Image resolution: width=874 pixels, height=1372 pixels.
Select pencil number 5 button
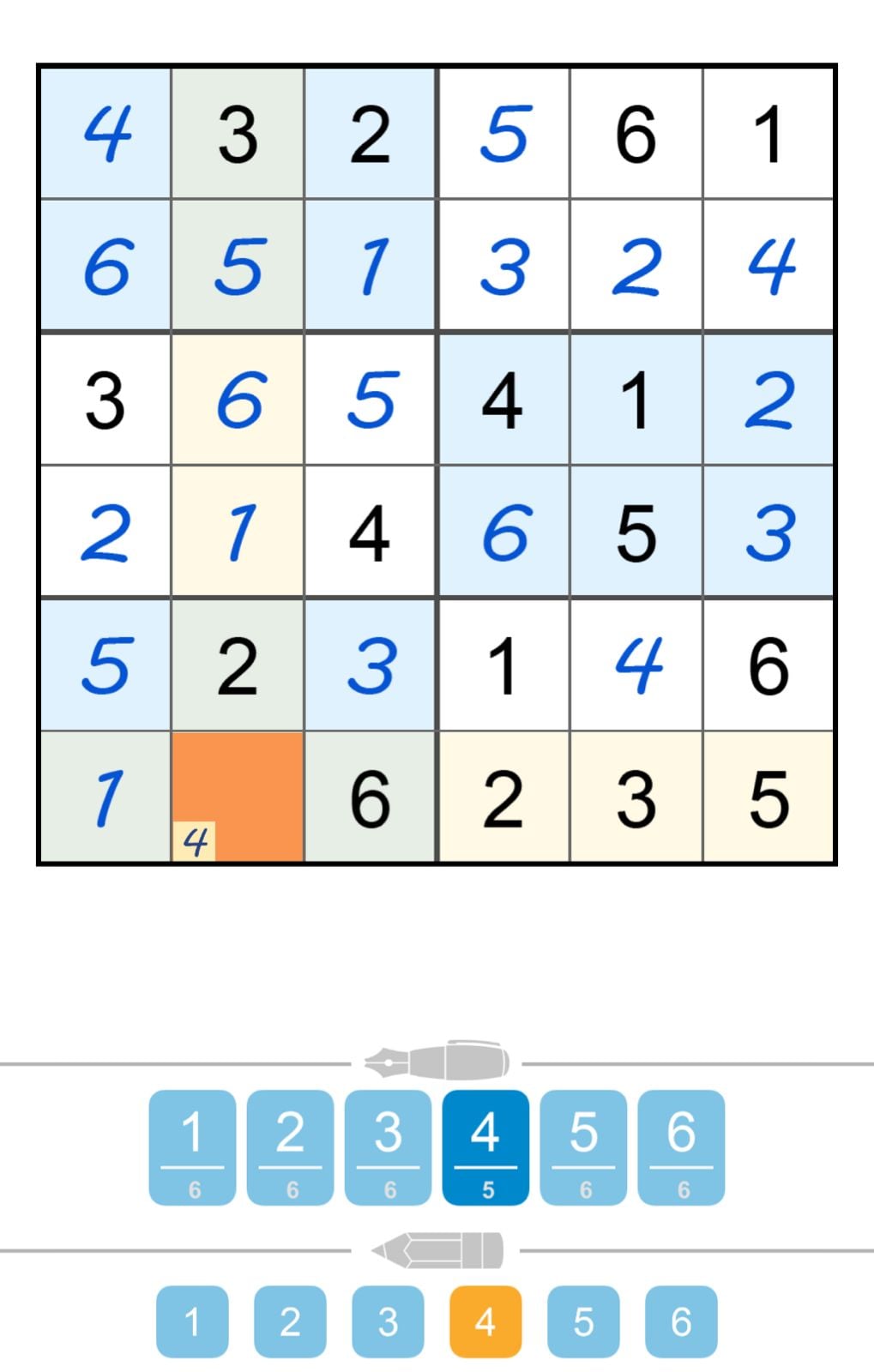[x=583, y=1321]
